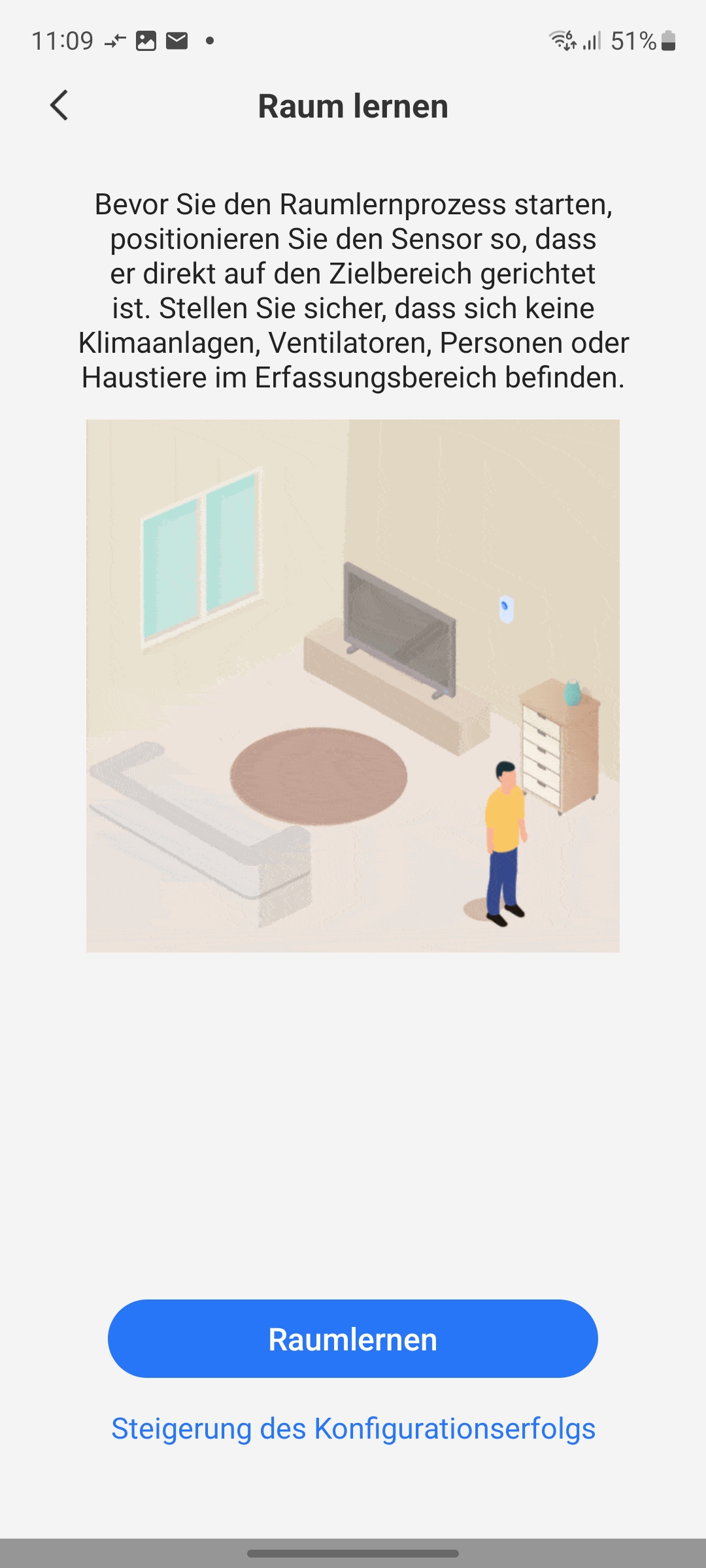
Task: Go back from the Raum lernen screen
Action: [59, 105]
